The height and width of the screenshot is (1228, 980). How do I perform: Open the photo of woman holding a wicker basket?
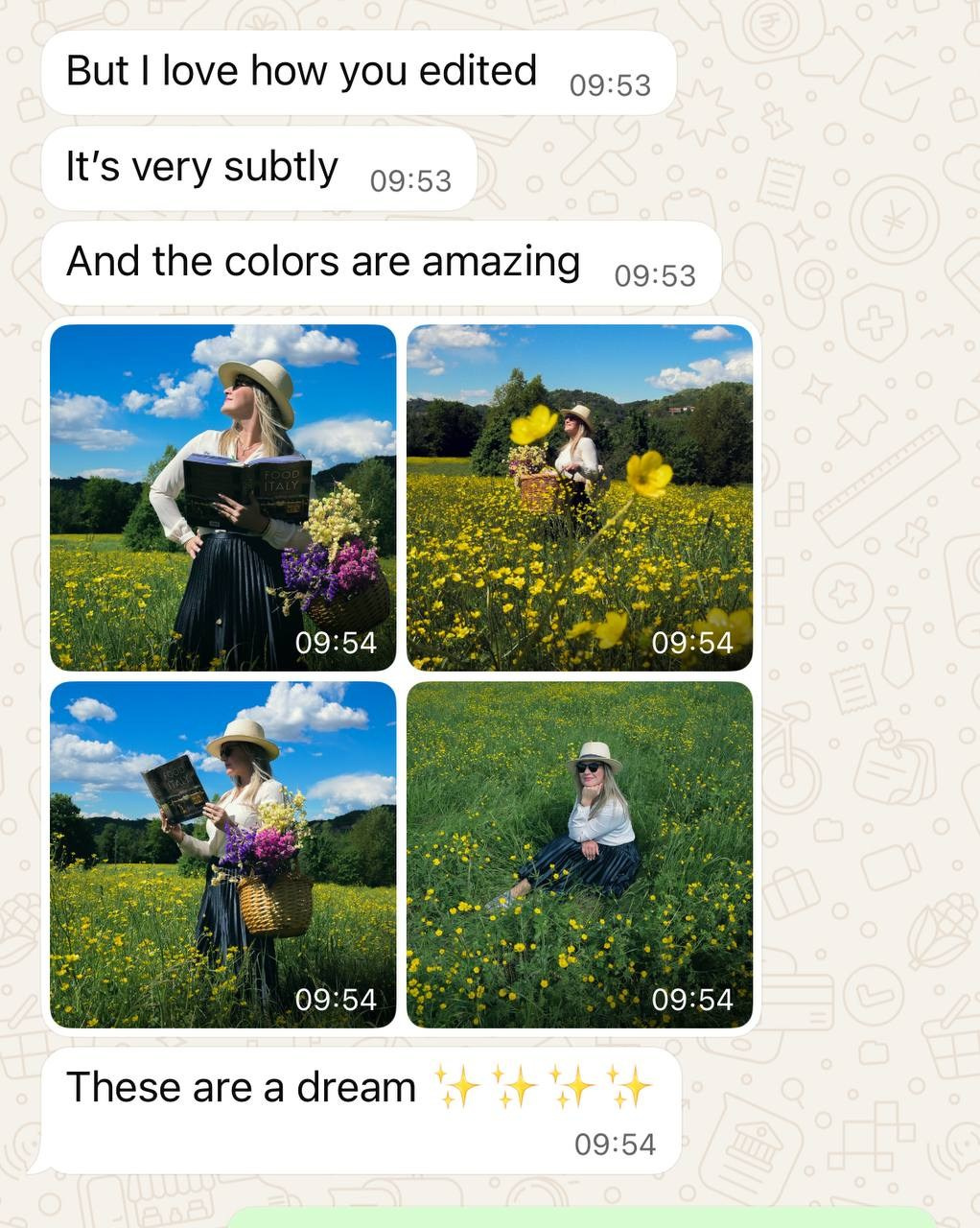point(222,854)
